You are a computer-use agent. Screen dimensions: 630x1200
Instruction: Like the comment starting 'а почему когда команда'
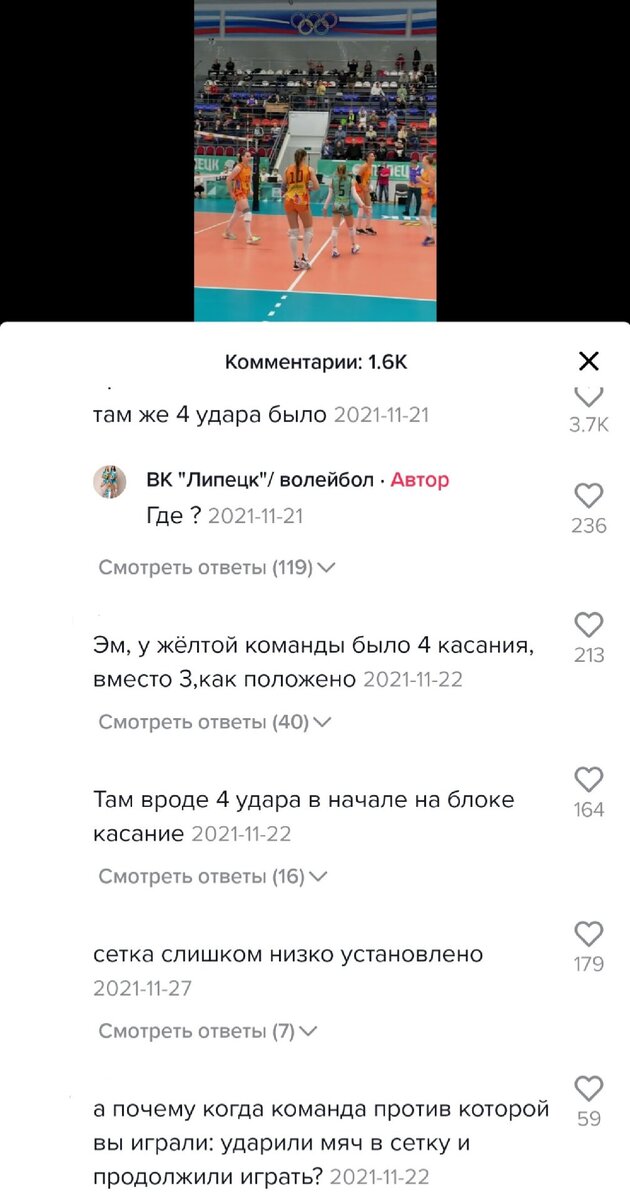tap(589, 1088)
